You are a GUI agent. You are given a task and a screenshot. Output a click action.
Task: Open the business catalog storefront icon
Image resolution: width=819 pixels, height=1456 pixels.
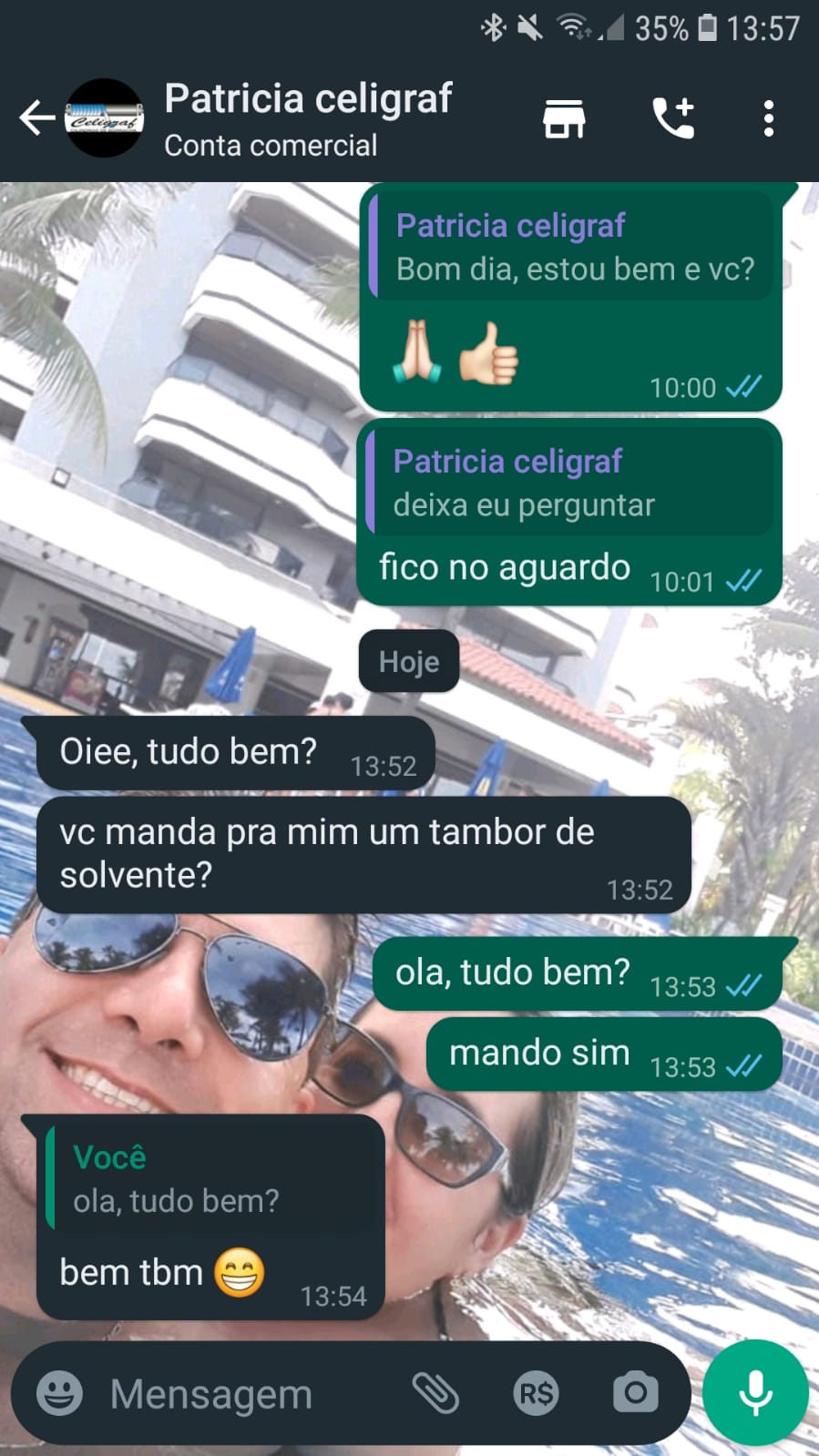pyautogui.click(x=564, y=118)
